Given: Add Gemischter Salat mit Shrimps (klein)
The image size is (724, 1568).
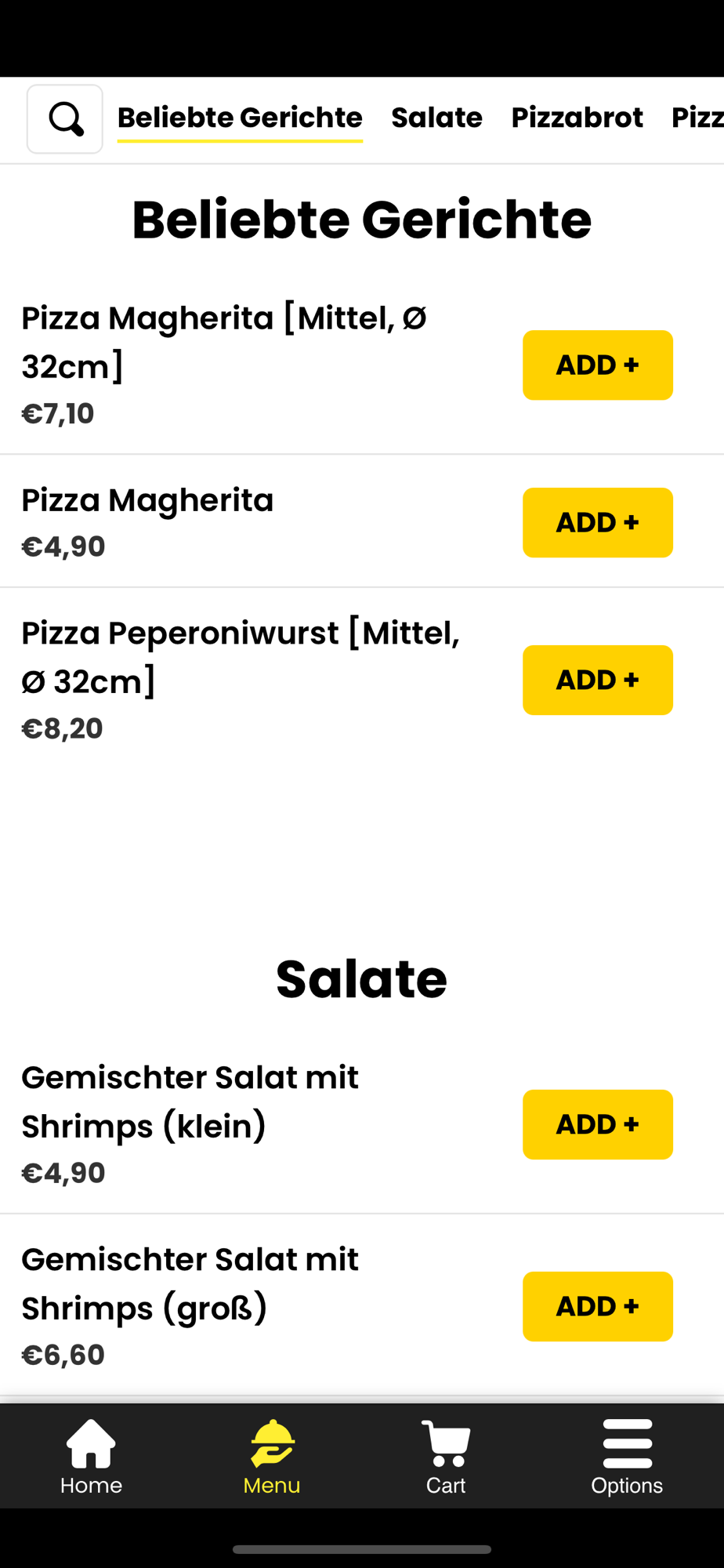Looking at the screenshot, I should tap(597, 1124).
